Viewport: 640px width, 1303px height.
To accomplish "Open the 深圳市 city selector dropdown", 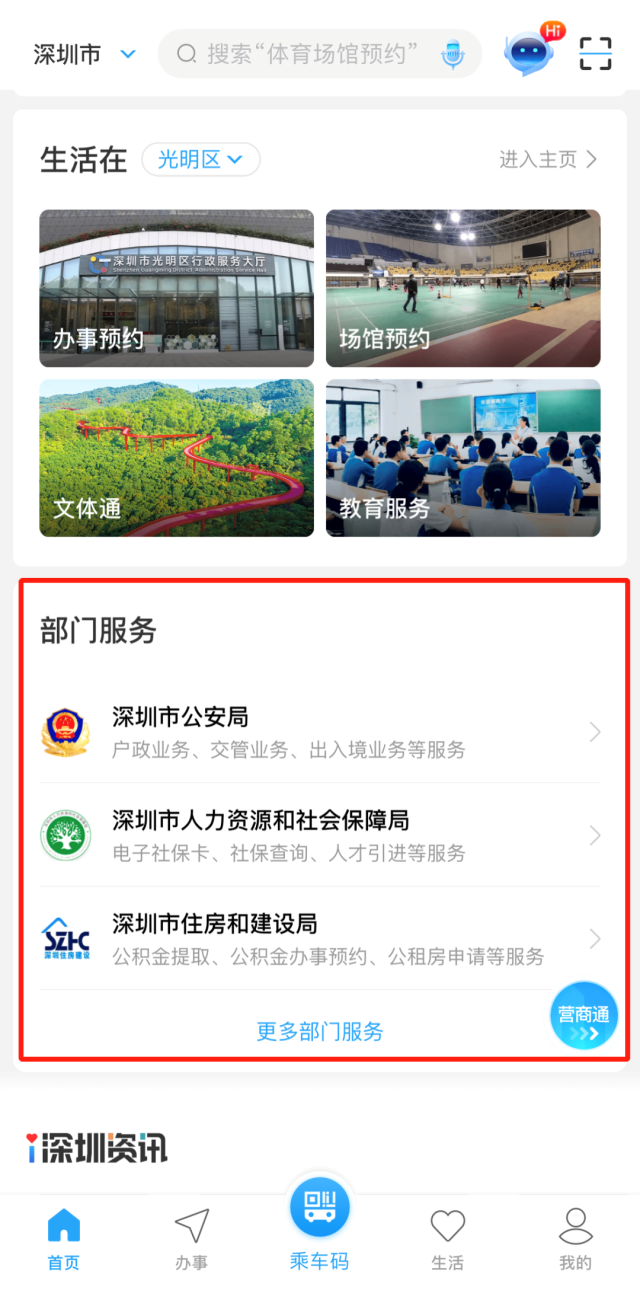I will [x=84, y=54].
